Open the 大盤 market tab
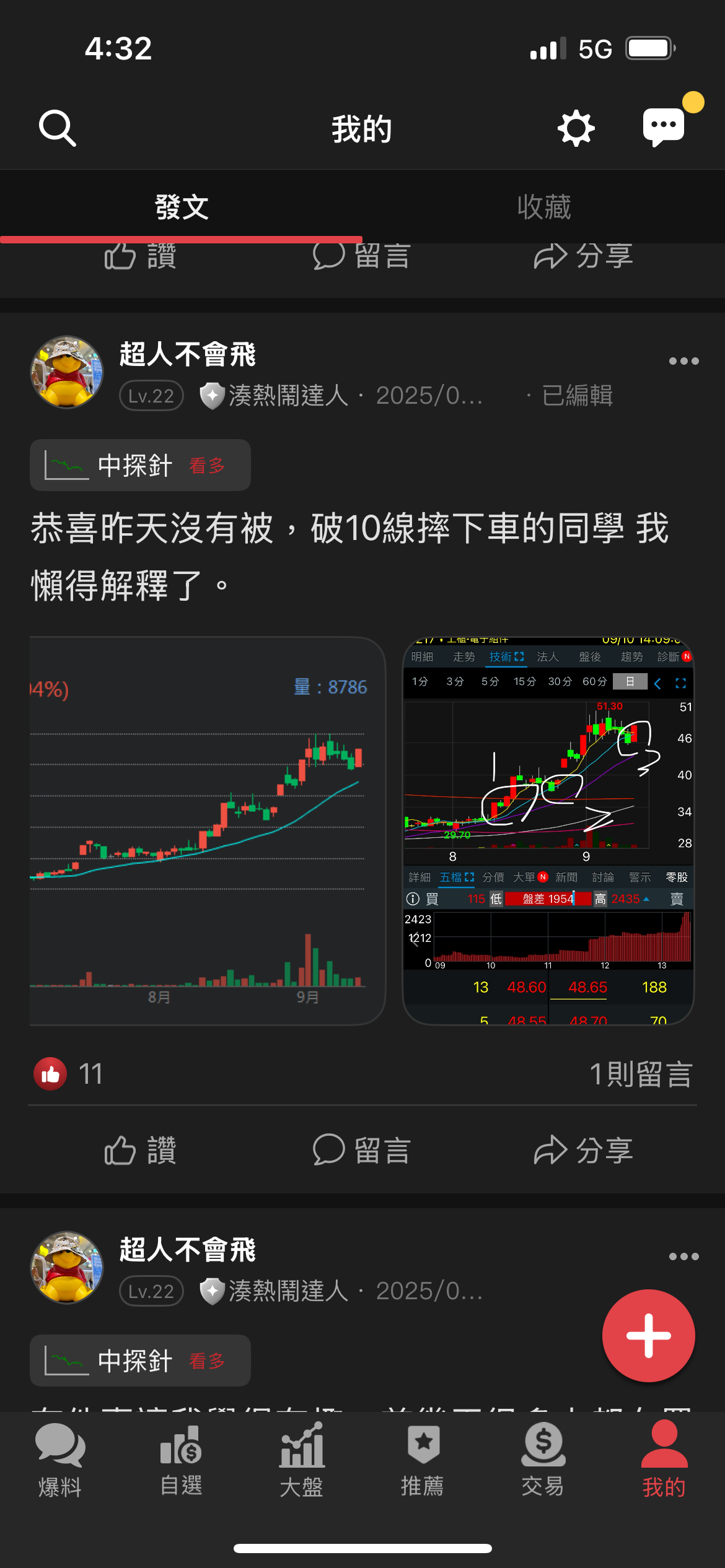Image resolution: width=725 pixels, height=1568 pixels. point(302,1459)
